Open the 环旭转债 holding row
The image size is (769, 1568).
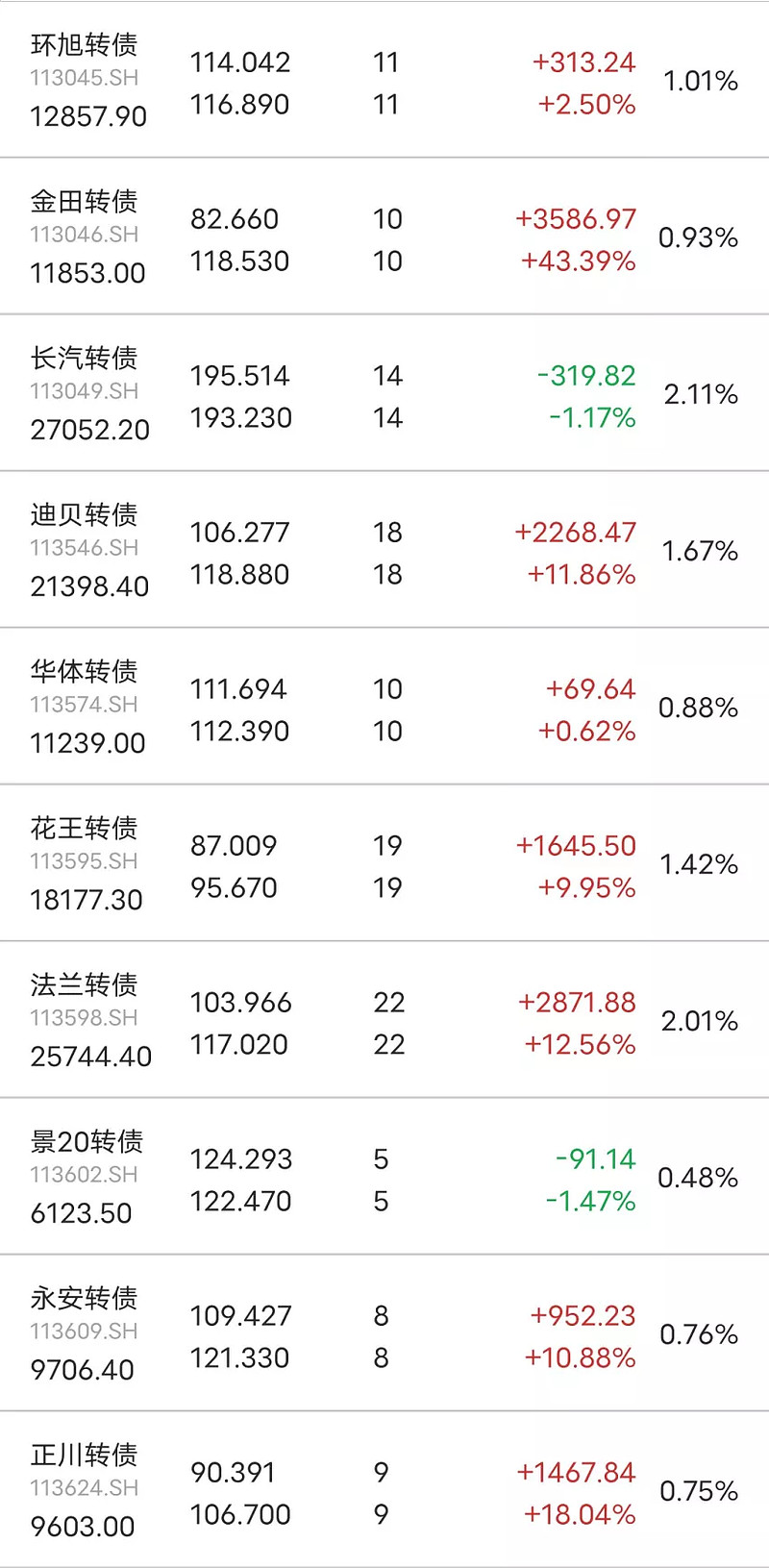coord(384,80)
